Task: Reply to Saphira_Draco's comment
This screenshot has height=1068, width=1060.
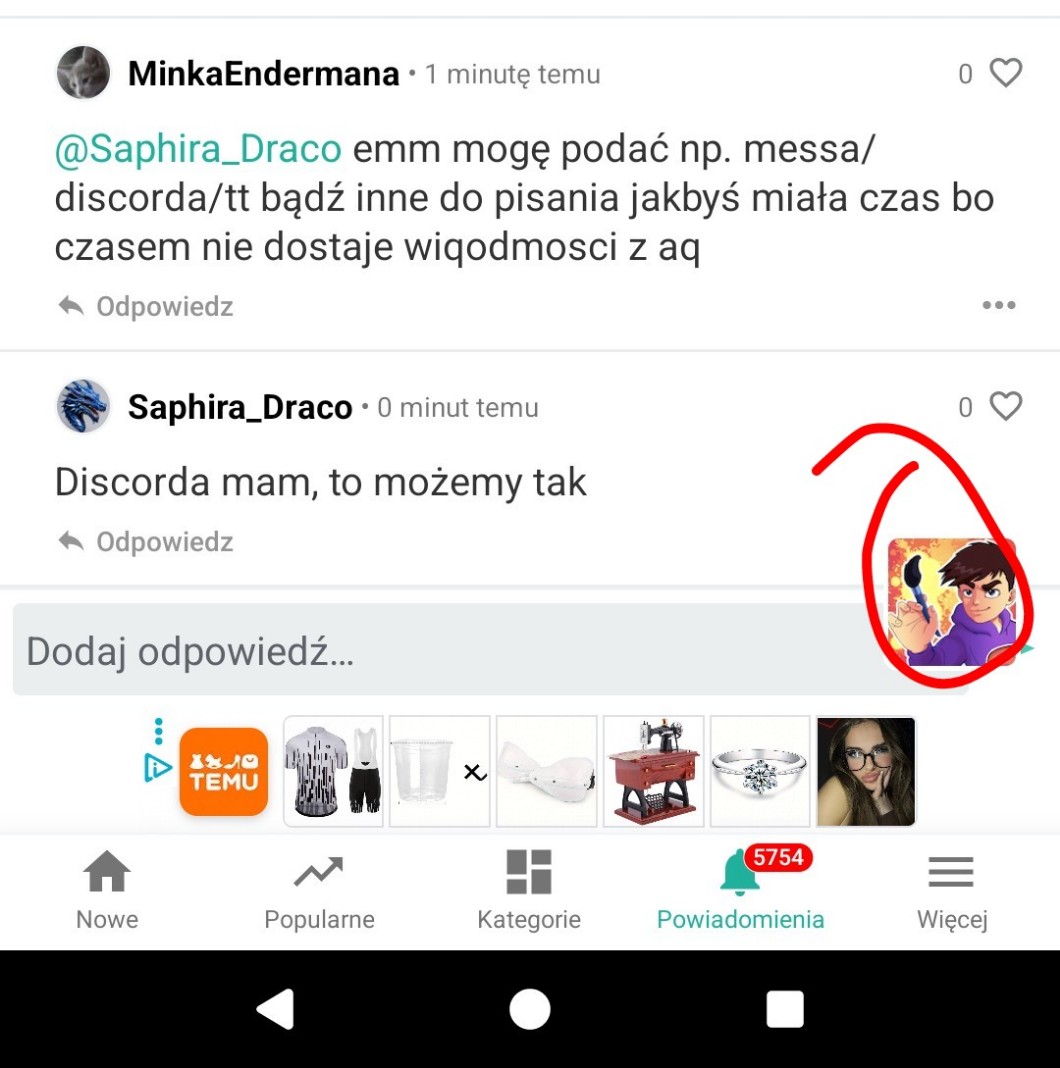Action: [146, 542]
